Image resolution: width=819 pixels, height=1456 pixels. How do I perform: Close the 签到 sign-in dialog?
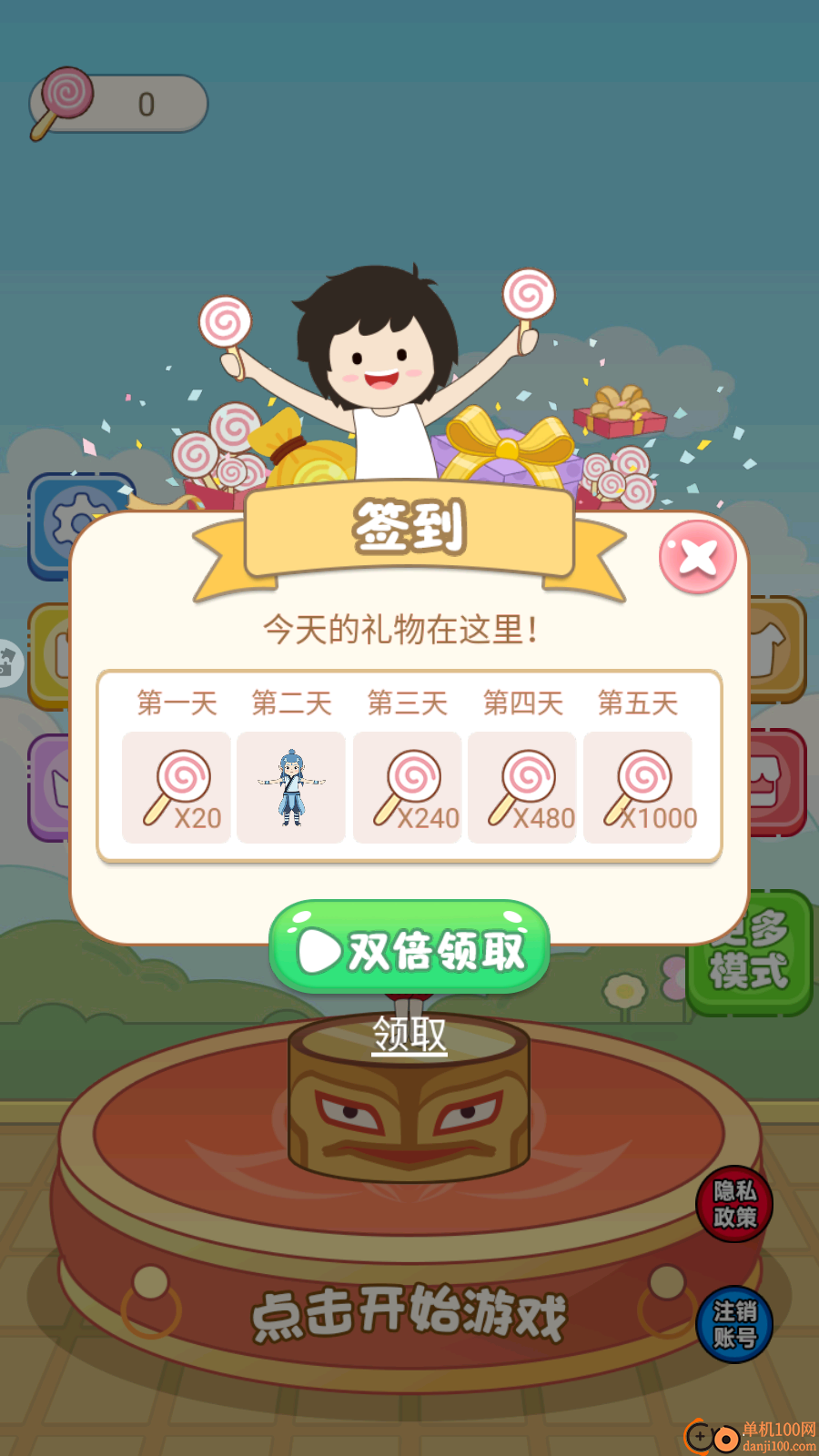point(697,557)
